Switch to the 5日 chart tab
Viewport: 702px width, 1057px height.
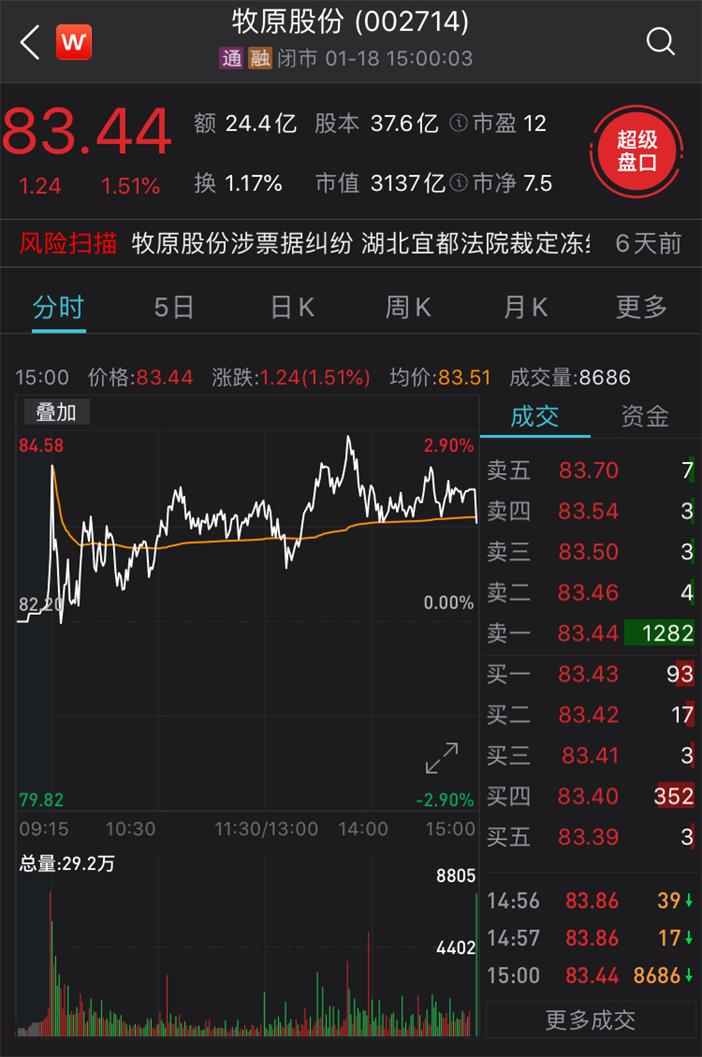point(174,307)
